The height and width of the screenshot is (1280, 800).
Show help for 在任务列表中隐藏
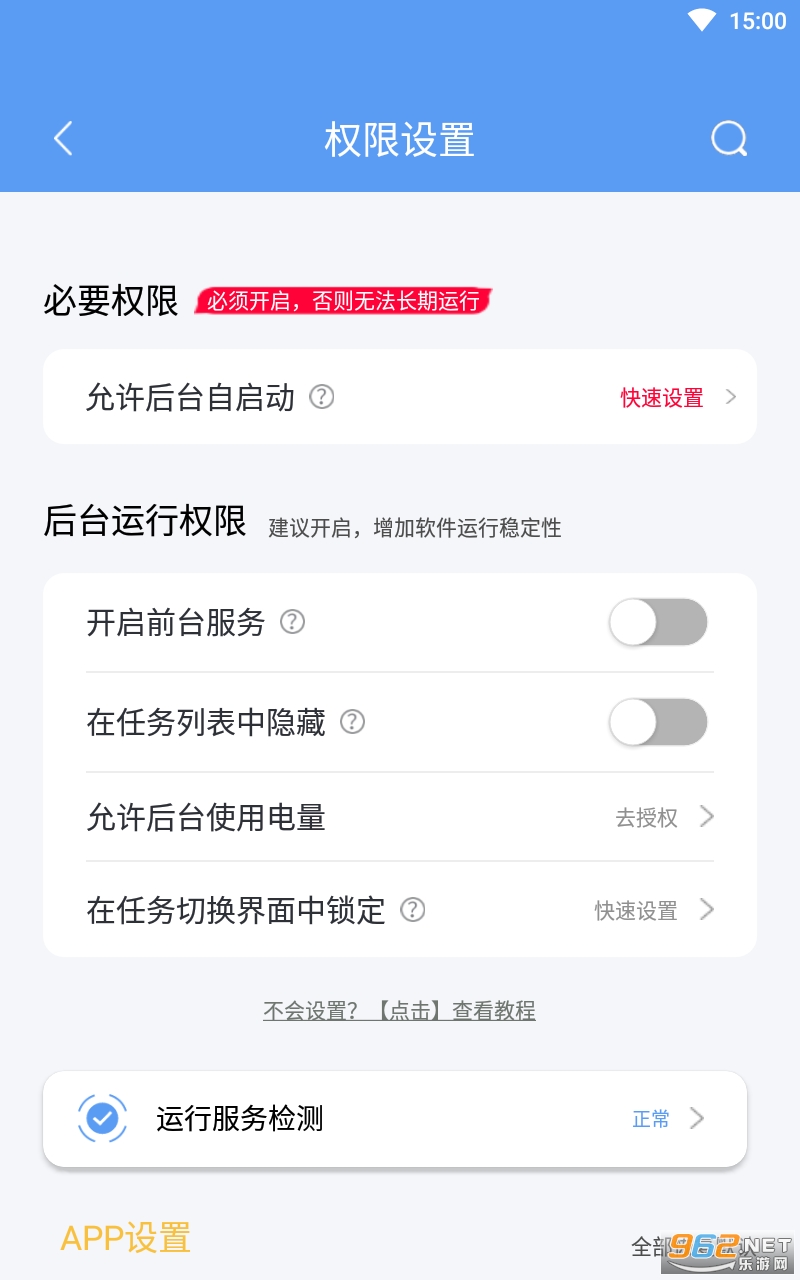tap(353, 722)
